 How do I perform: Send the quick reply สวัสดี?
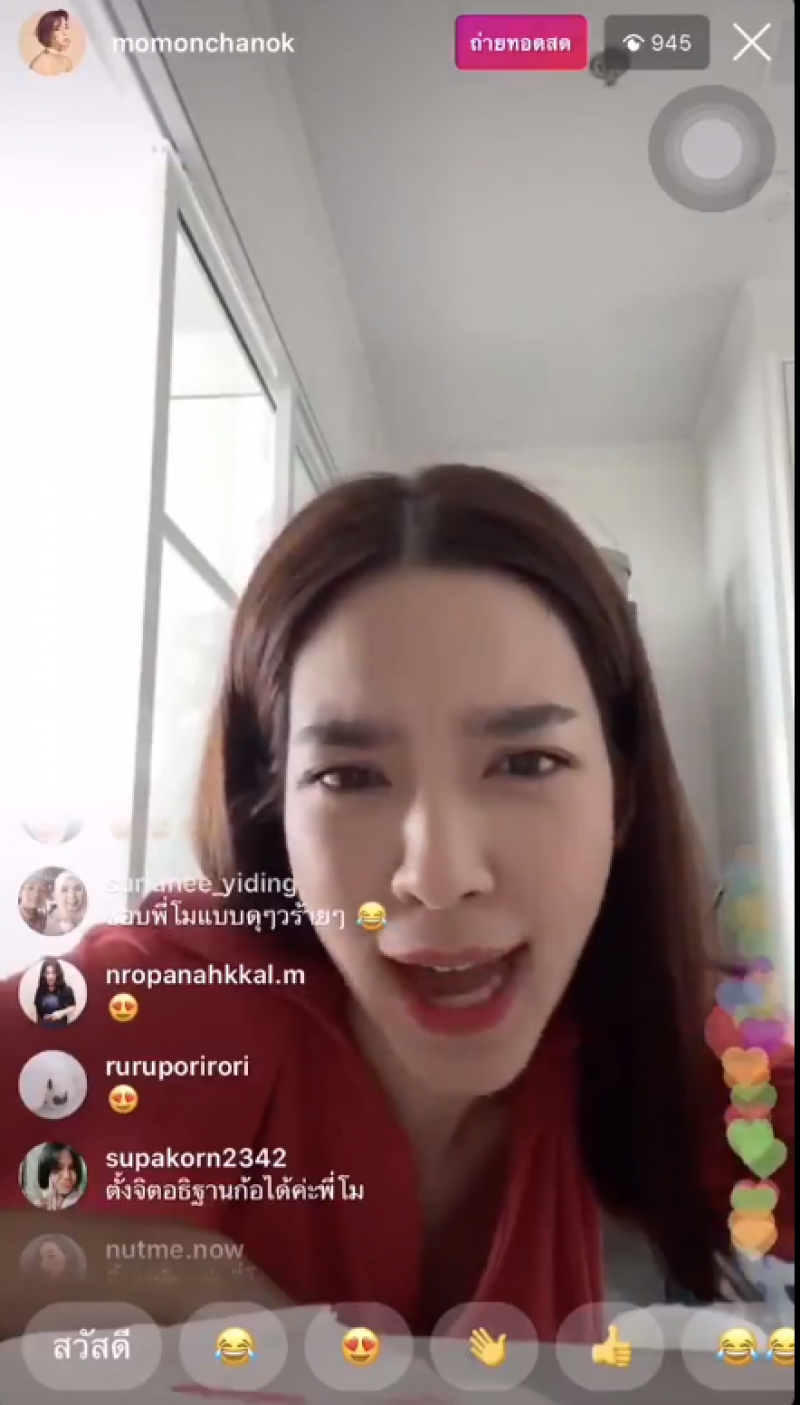coord(91,1347)
